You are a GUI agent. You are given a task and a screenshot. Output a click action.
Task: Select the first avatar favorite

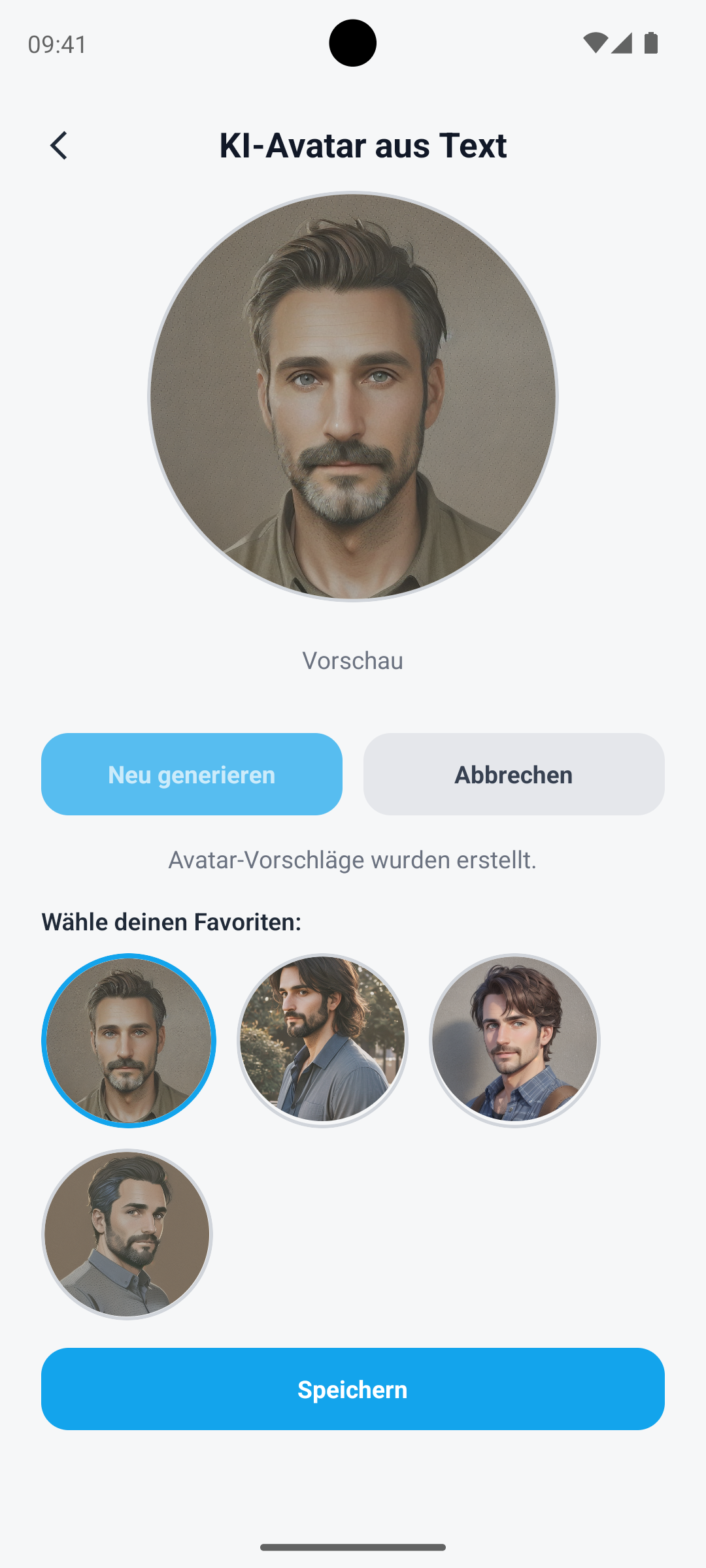point(129,1039)
